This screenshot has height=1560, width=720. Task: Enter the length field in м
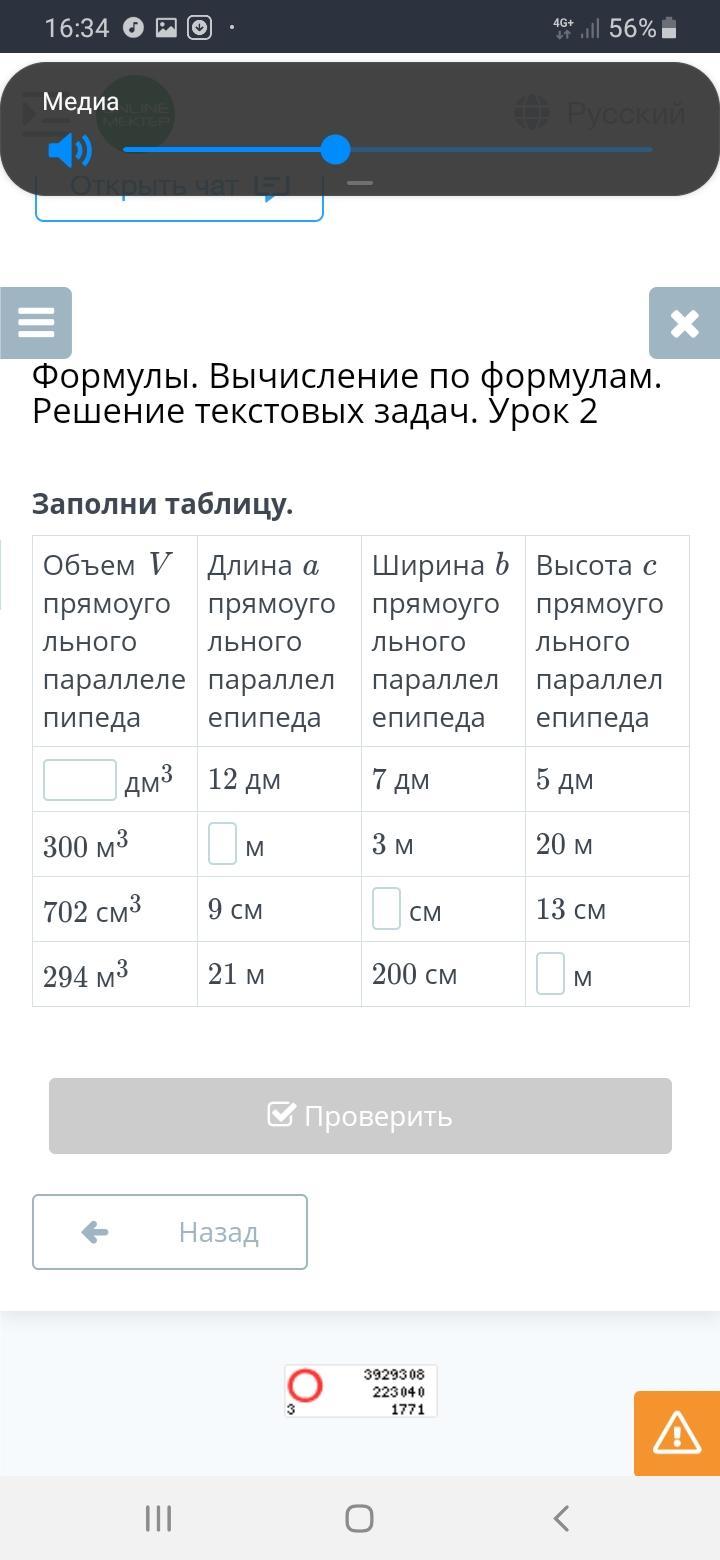pyautogui.click(x=223, y=844)
